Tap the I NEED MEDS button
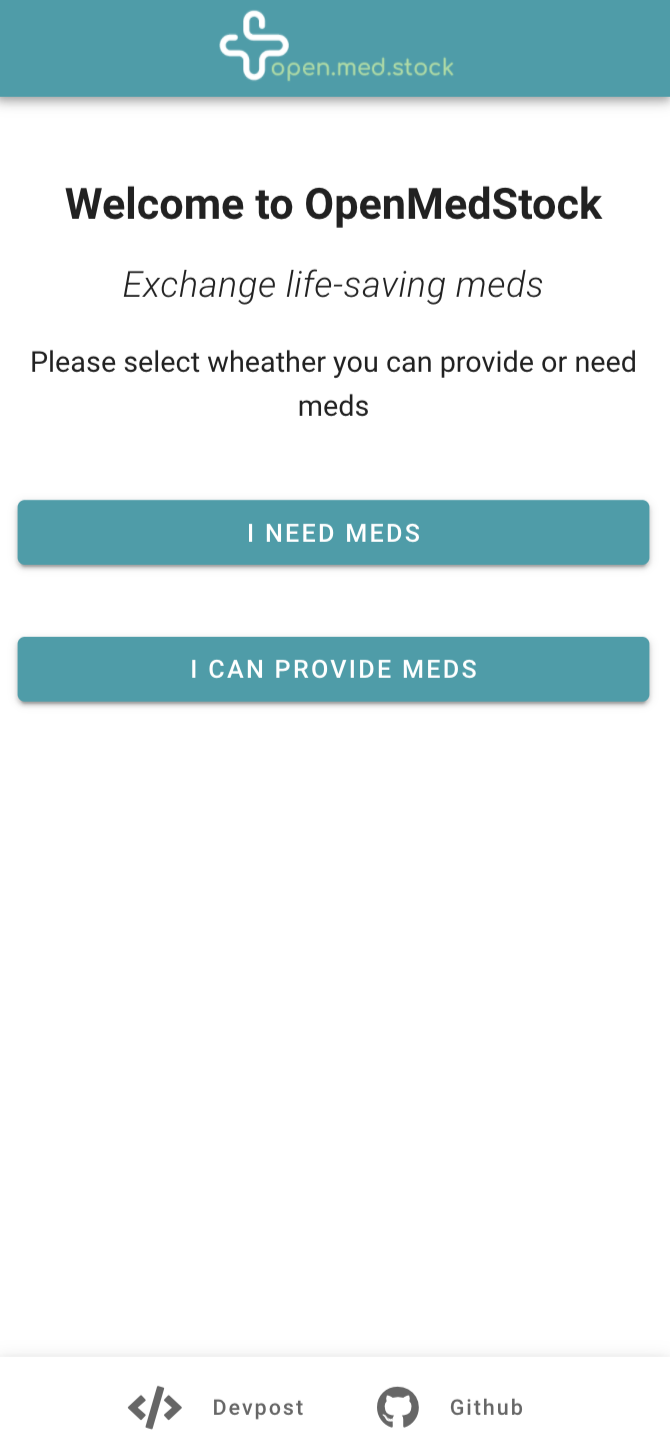 [x=334, y=533]
